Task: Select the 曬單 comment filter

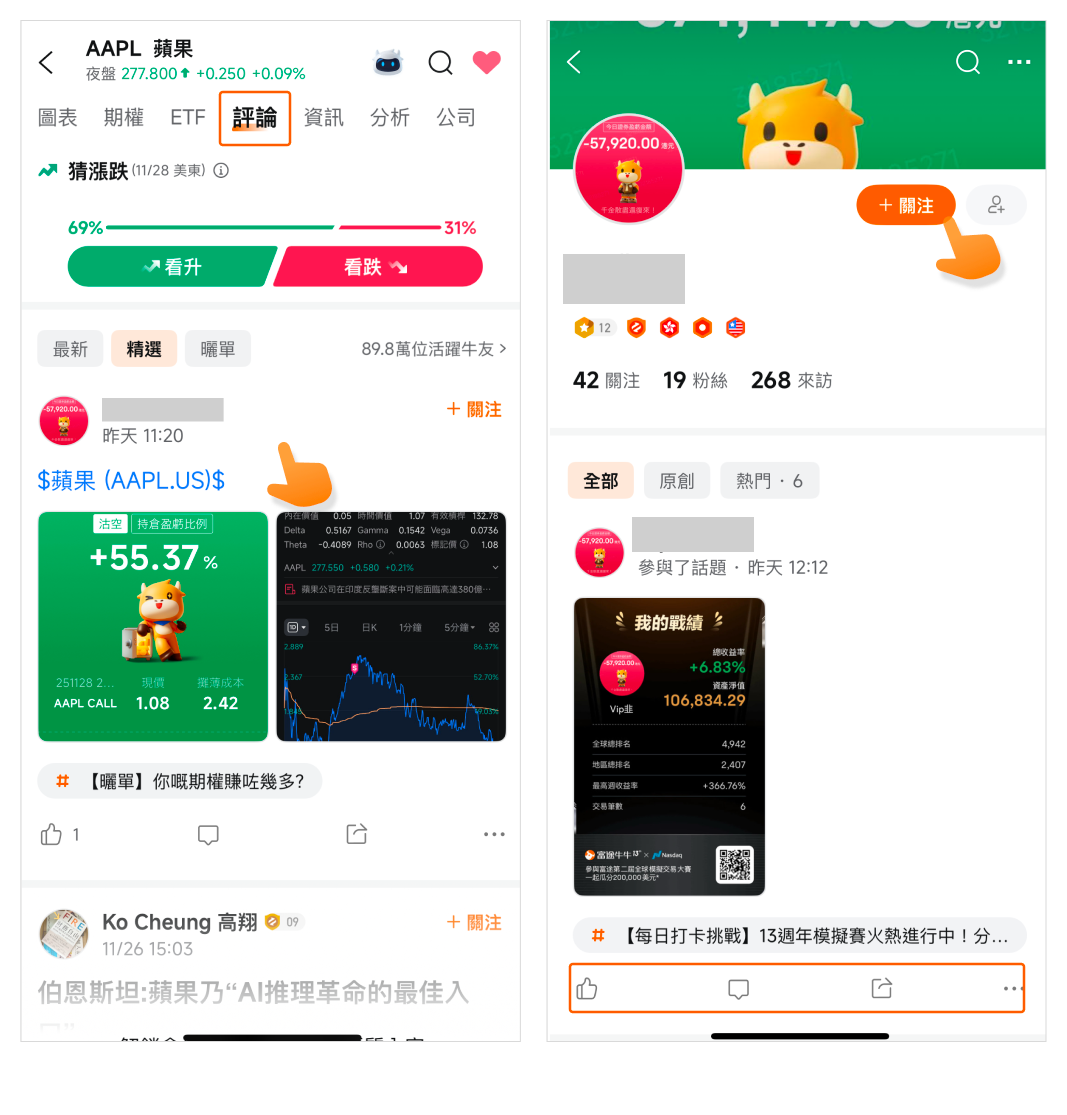Action: [218, 349]
